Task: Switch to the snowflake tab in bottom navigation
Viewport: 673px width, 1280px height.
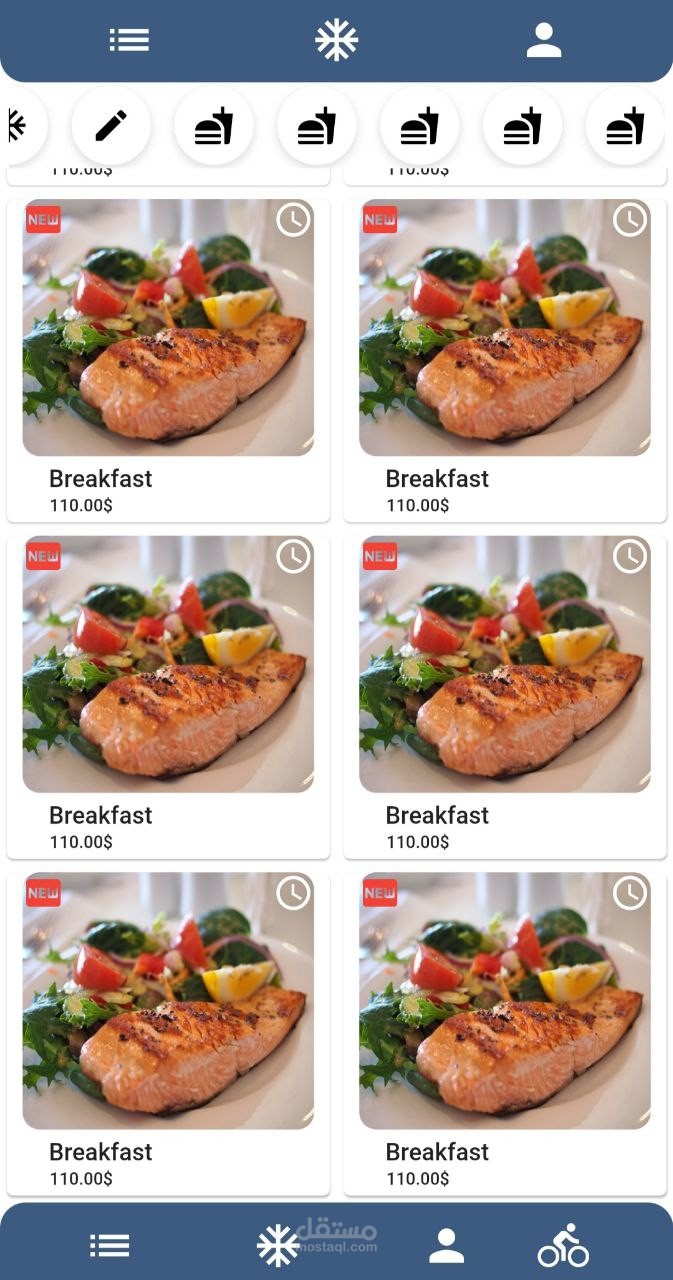Action: tap(277, 1245)
